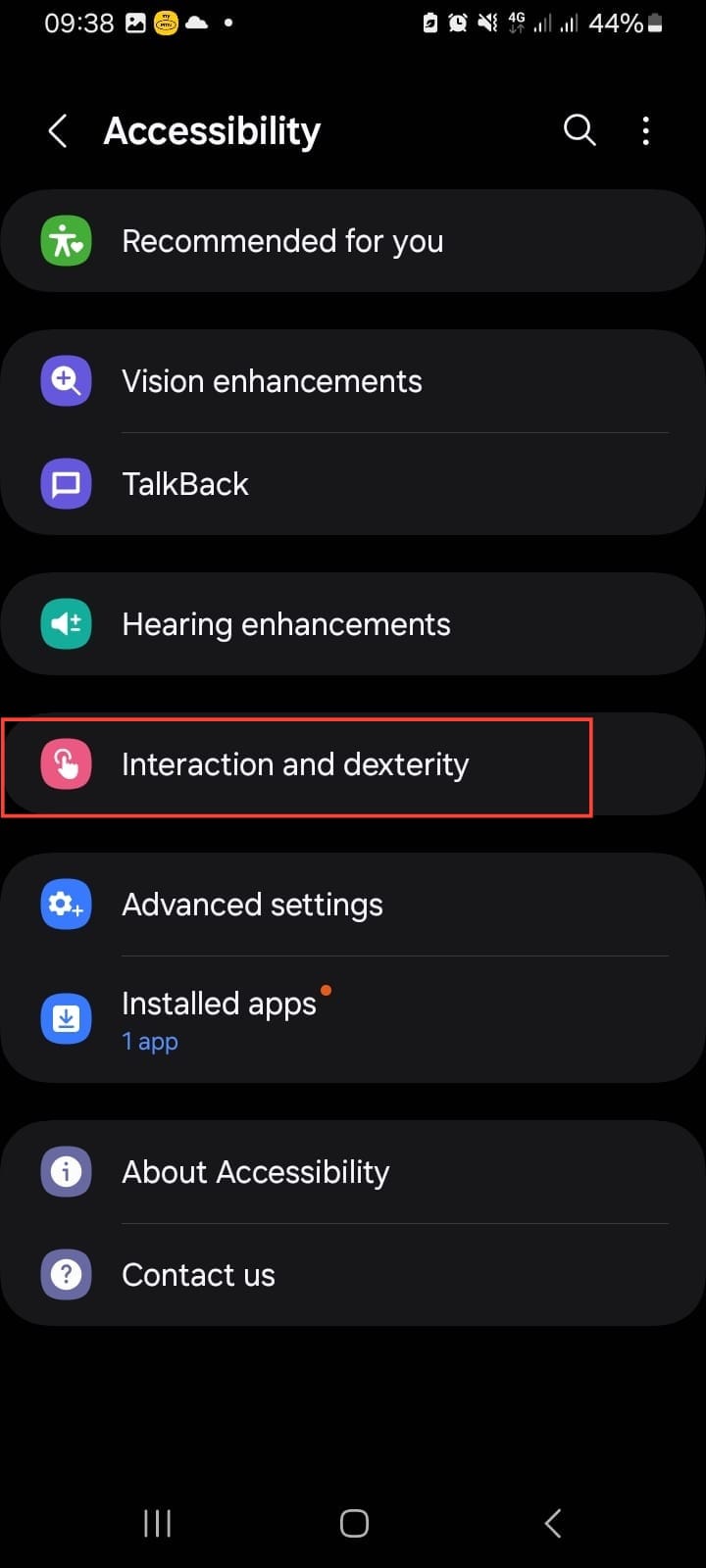
Task: Go to the home screen
Action: point(354,1523)
